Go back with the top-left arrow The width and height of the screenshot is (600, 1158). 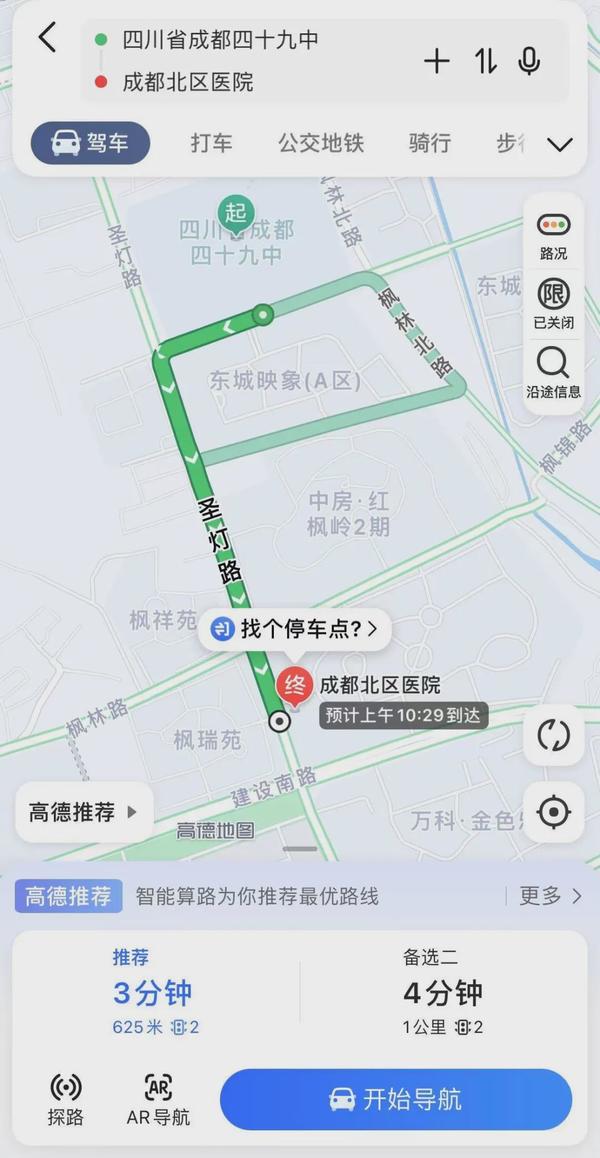point(47,38)
